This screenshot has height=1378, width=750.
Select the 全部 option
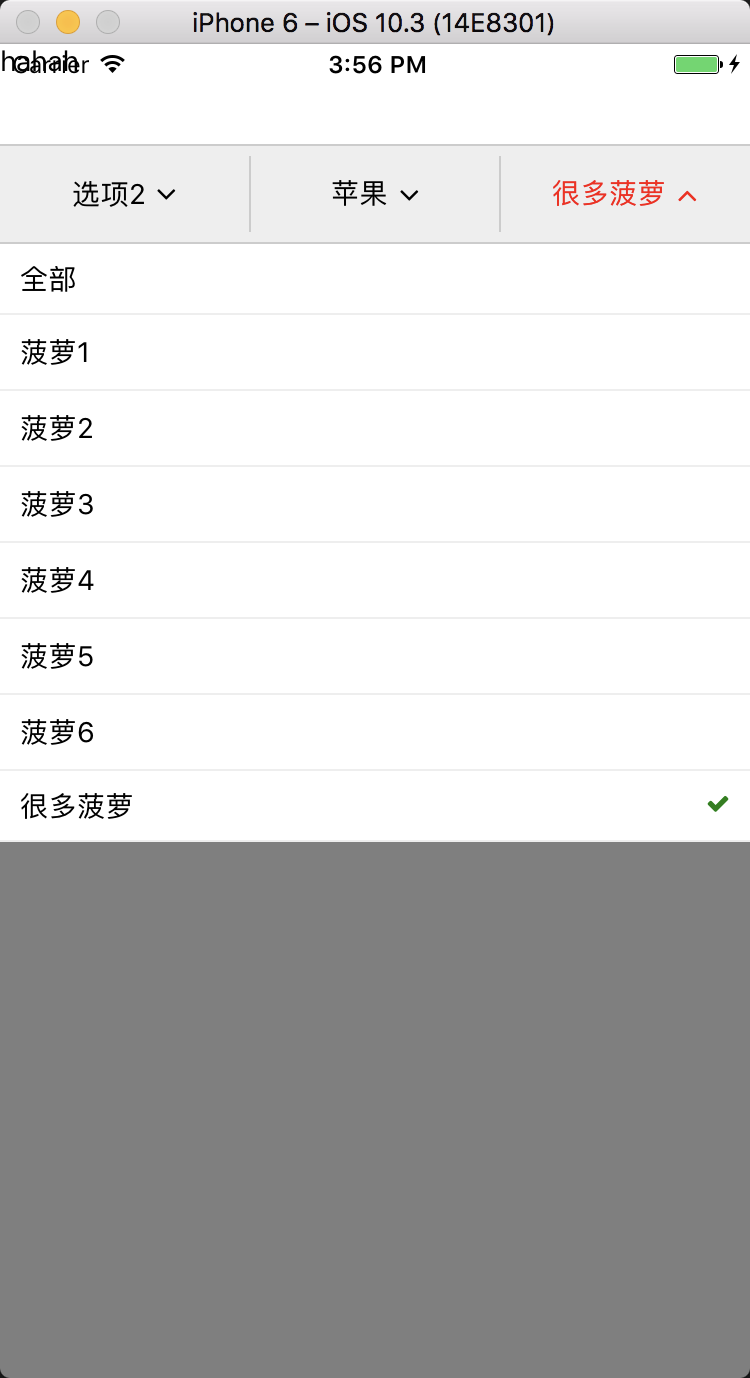pos(374,279)
